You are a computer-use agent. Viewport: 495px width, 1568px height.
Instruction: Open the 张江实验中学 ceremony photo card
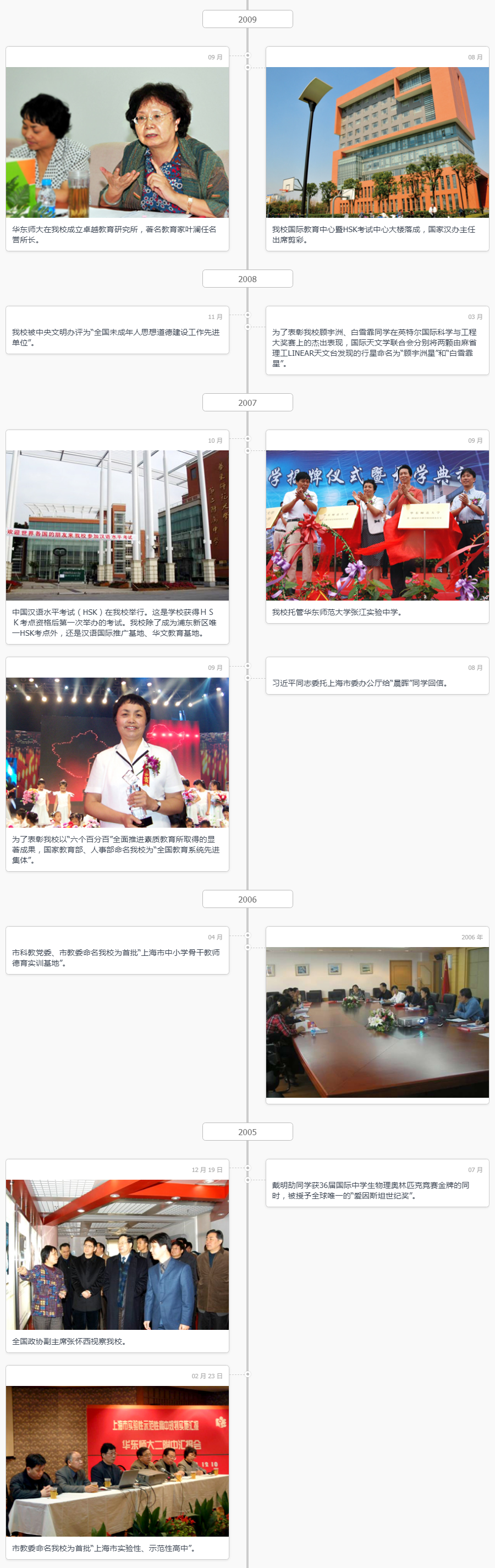click(x=377, y=525)
